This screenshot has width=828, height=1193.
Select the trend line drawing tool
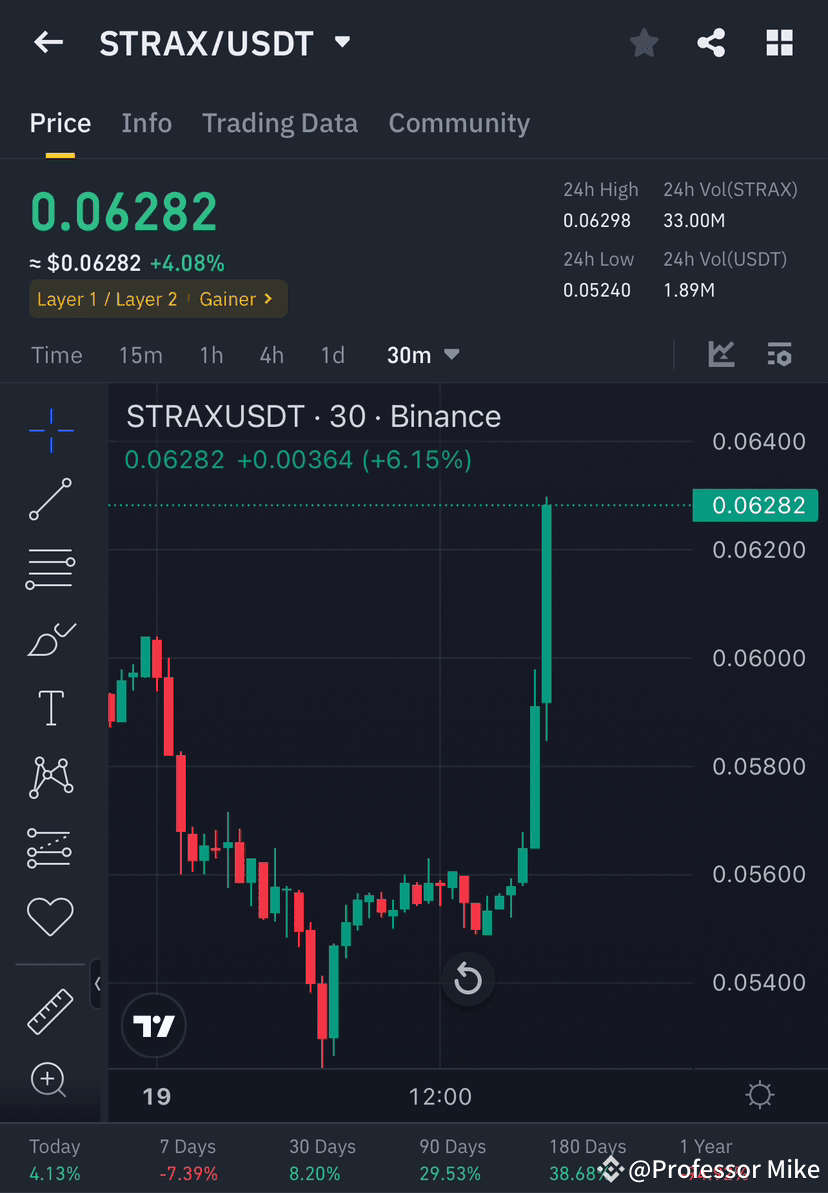(x=50, y=499)
